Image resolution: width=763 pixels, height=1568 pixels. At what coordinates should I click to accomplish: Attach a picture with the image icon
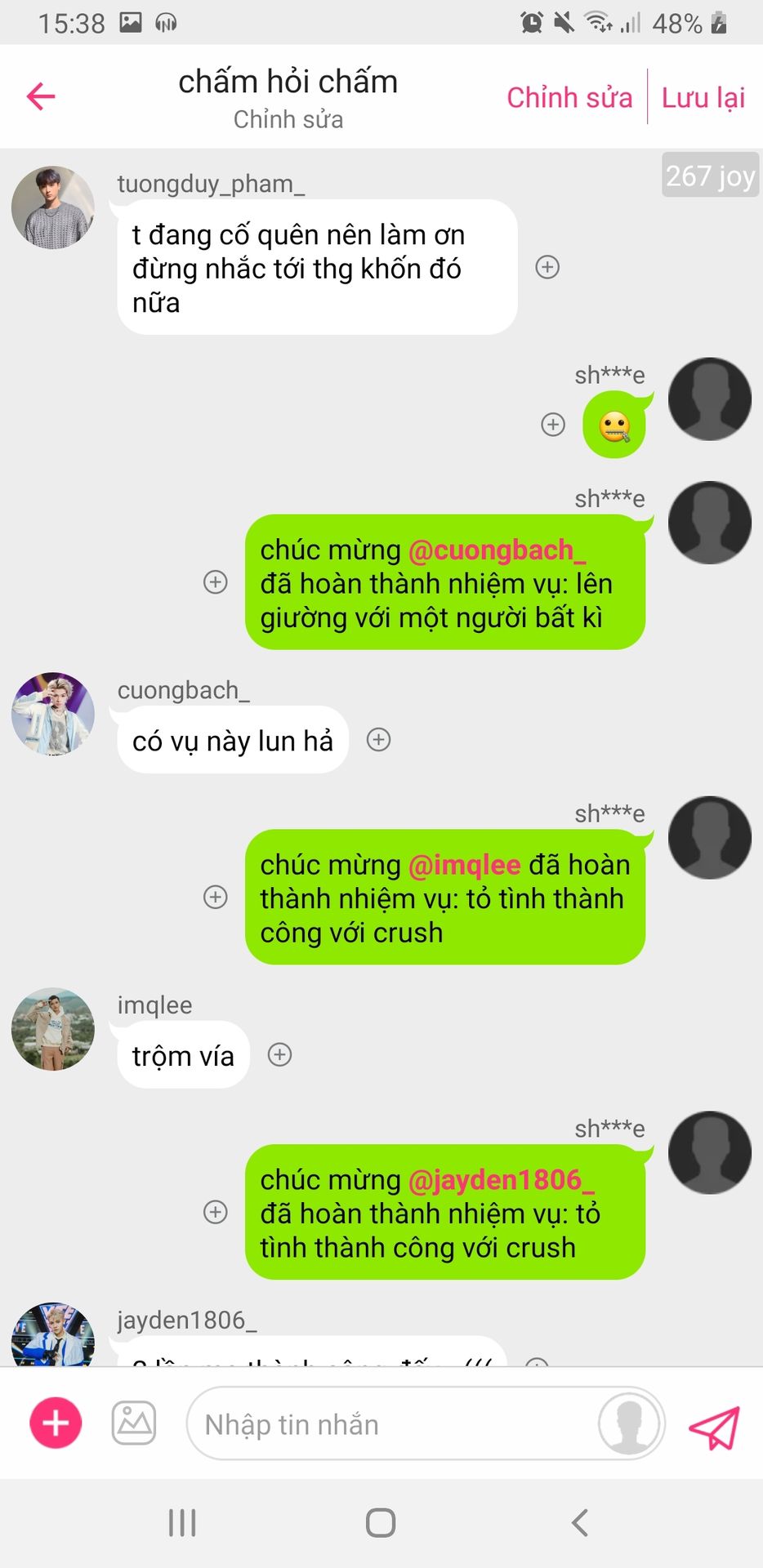134,1423
